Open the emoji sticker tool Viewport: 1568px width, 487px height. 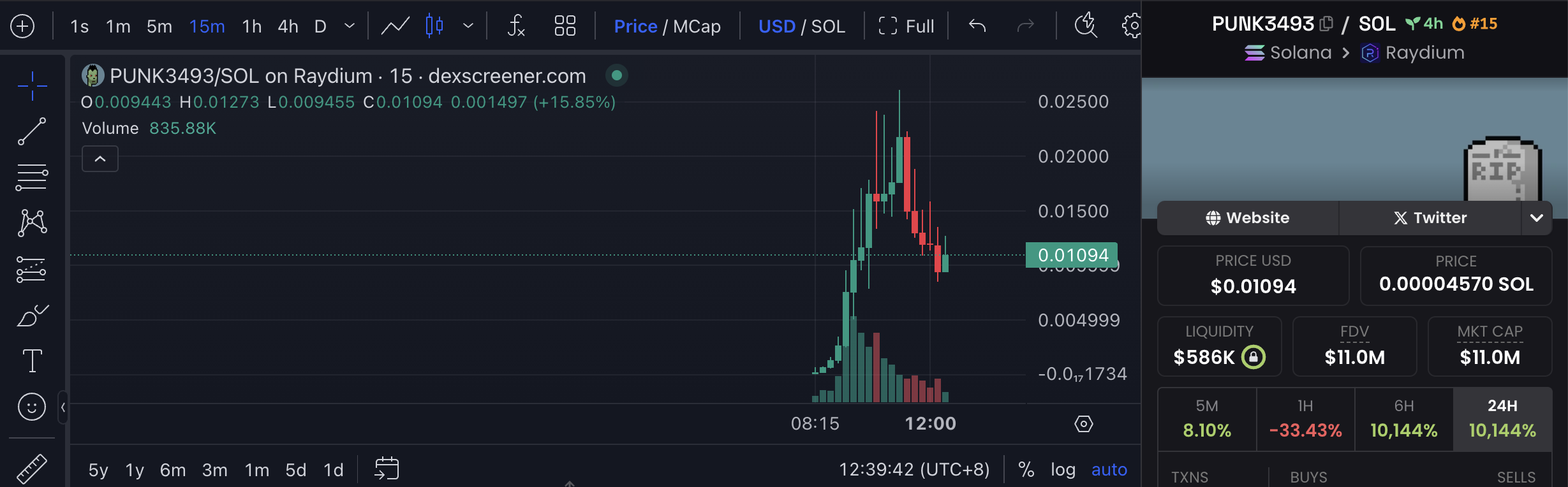point(32,407)
